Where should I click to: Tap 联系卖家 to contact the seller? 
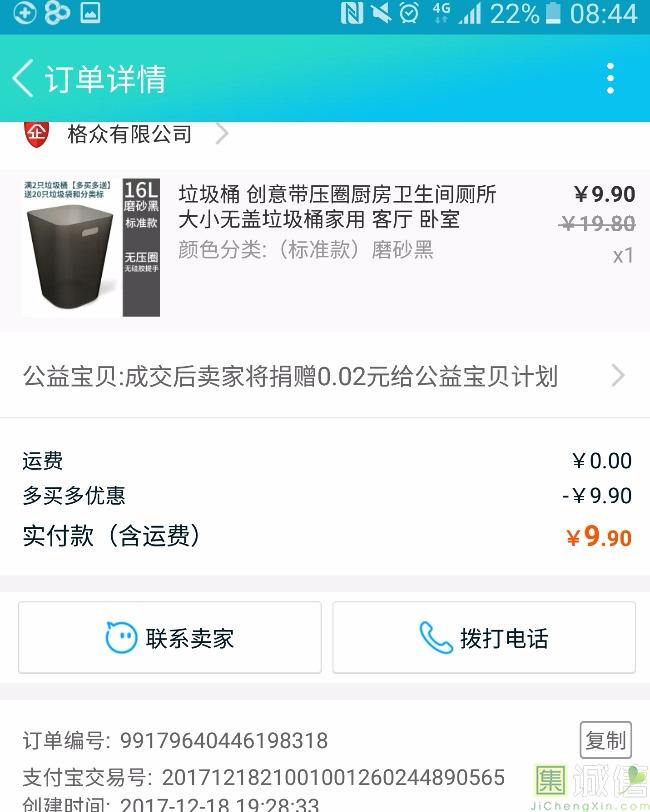pos(170,637)
